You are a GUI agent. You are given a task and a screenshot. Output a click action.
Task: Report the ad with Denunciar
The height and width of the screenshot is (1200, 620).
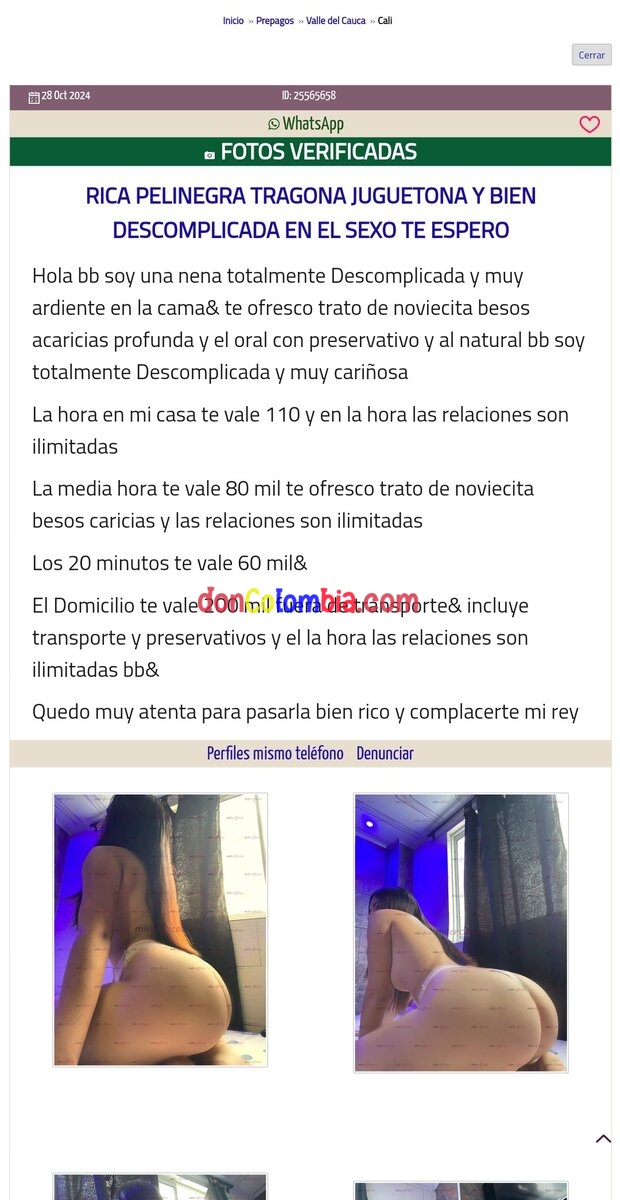click(385, 753)
